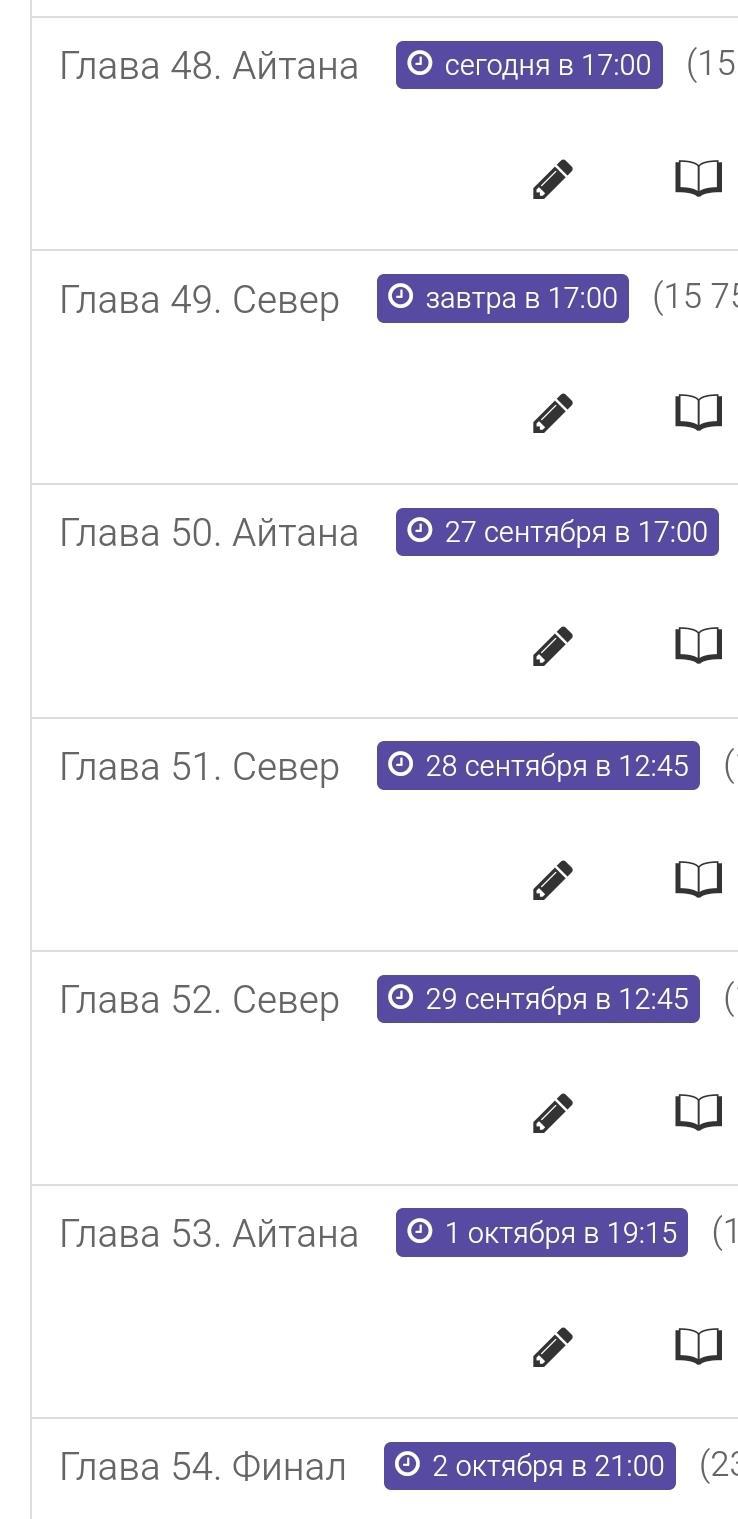Open the '28 сентября в 12:45' schedule badge

point(538,766)
